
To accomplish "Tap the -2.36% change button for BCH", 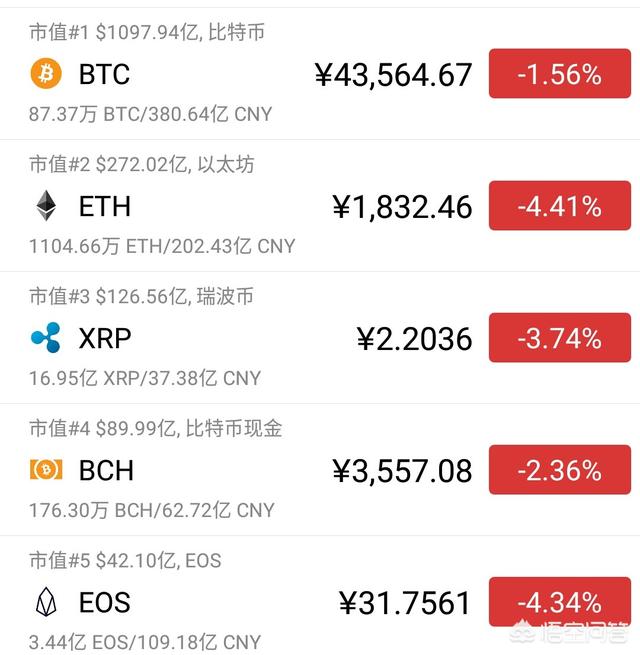I will 559,470.
